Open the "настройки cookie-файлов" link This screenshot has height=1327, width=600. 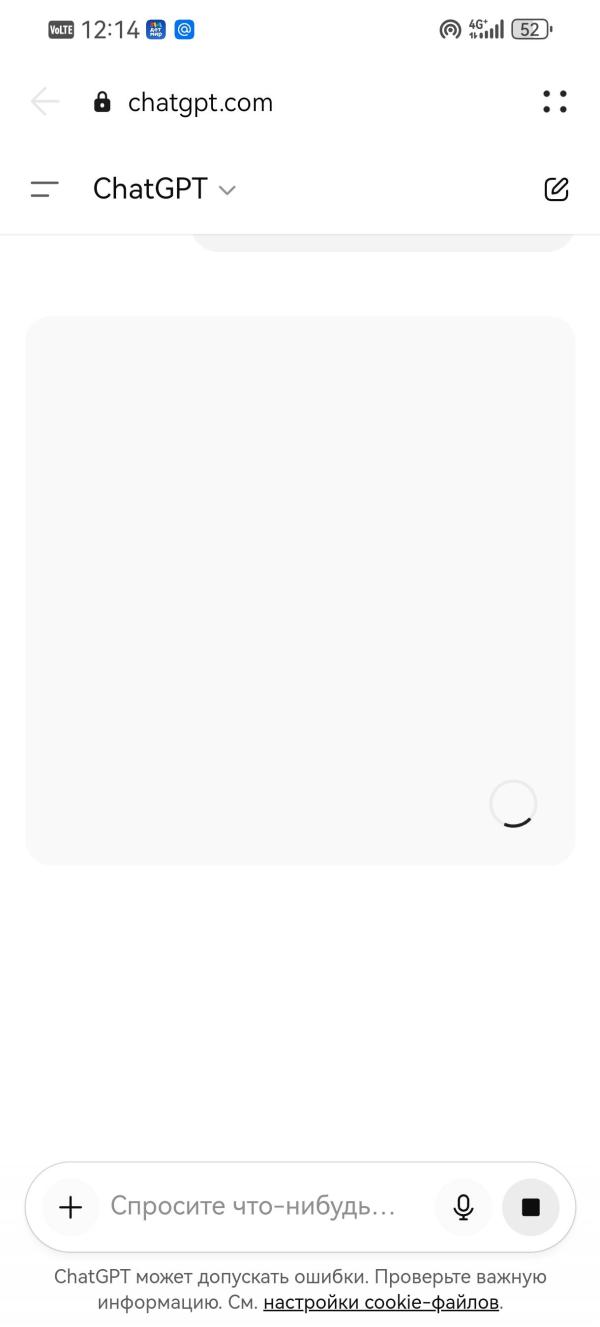click(381, 1302)
